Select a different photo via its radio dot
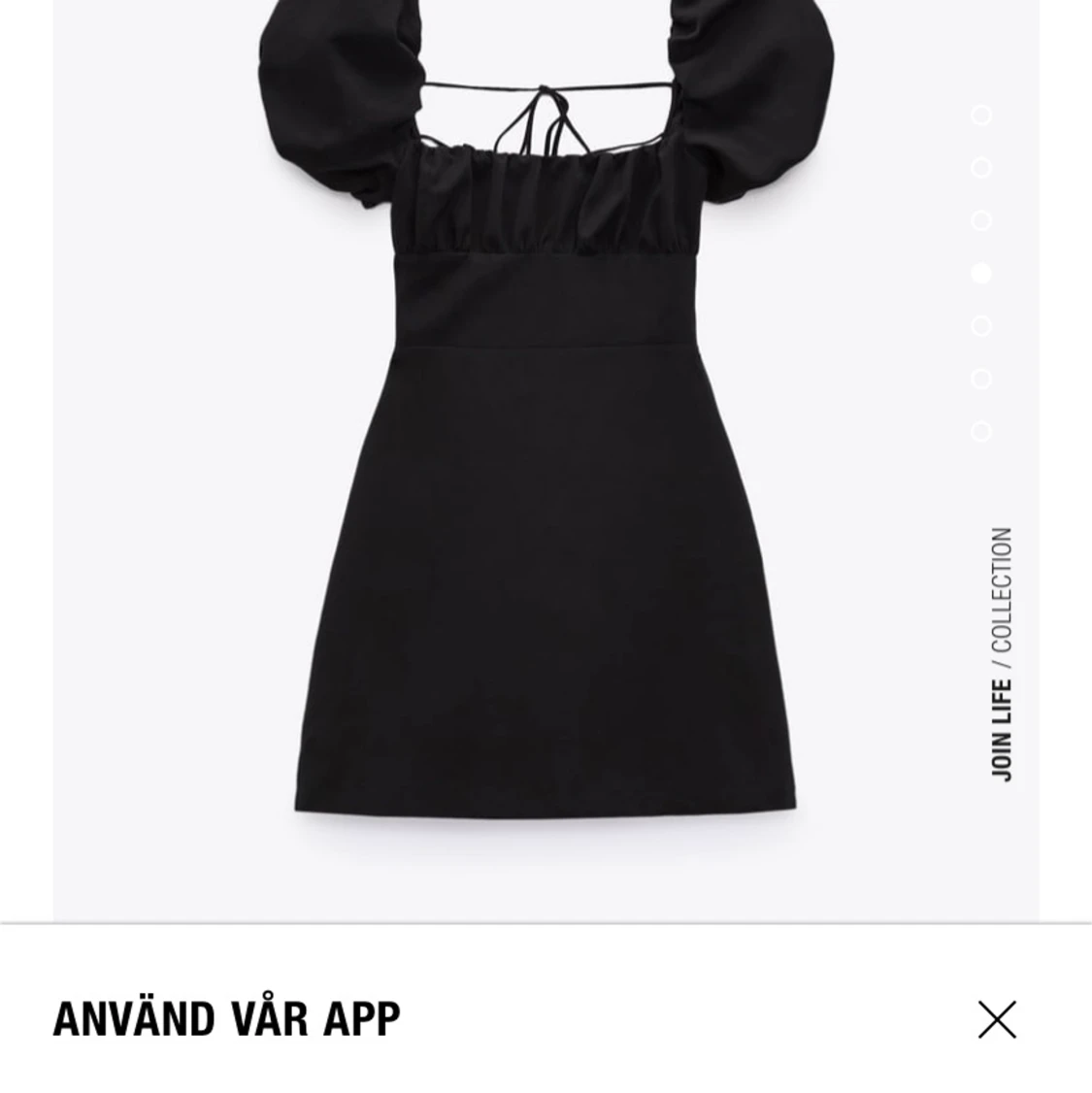Viewport: 1092px width, 1093px height. point(981,220)
